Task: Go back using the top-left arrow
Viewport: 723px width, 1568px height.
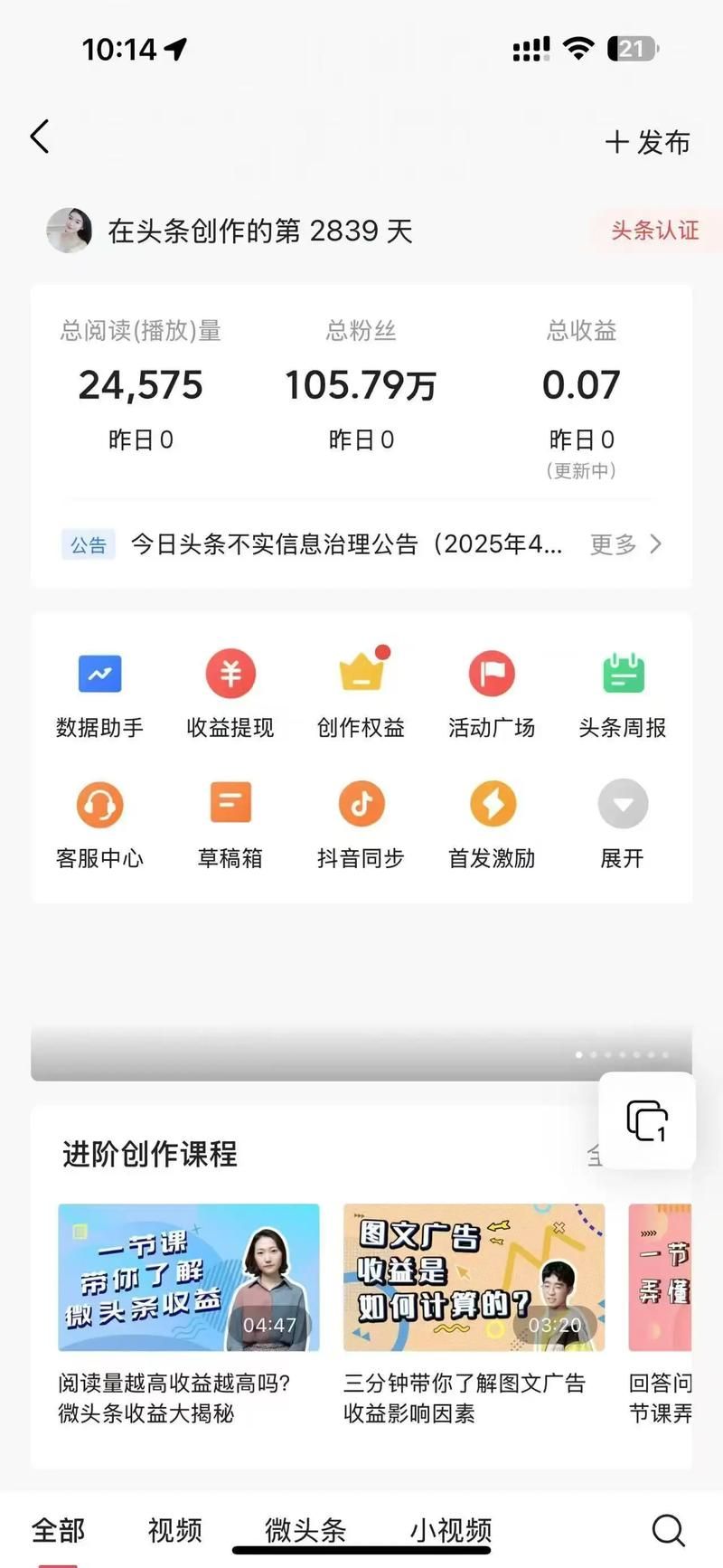Action: click(40, 137)
